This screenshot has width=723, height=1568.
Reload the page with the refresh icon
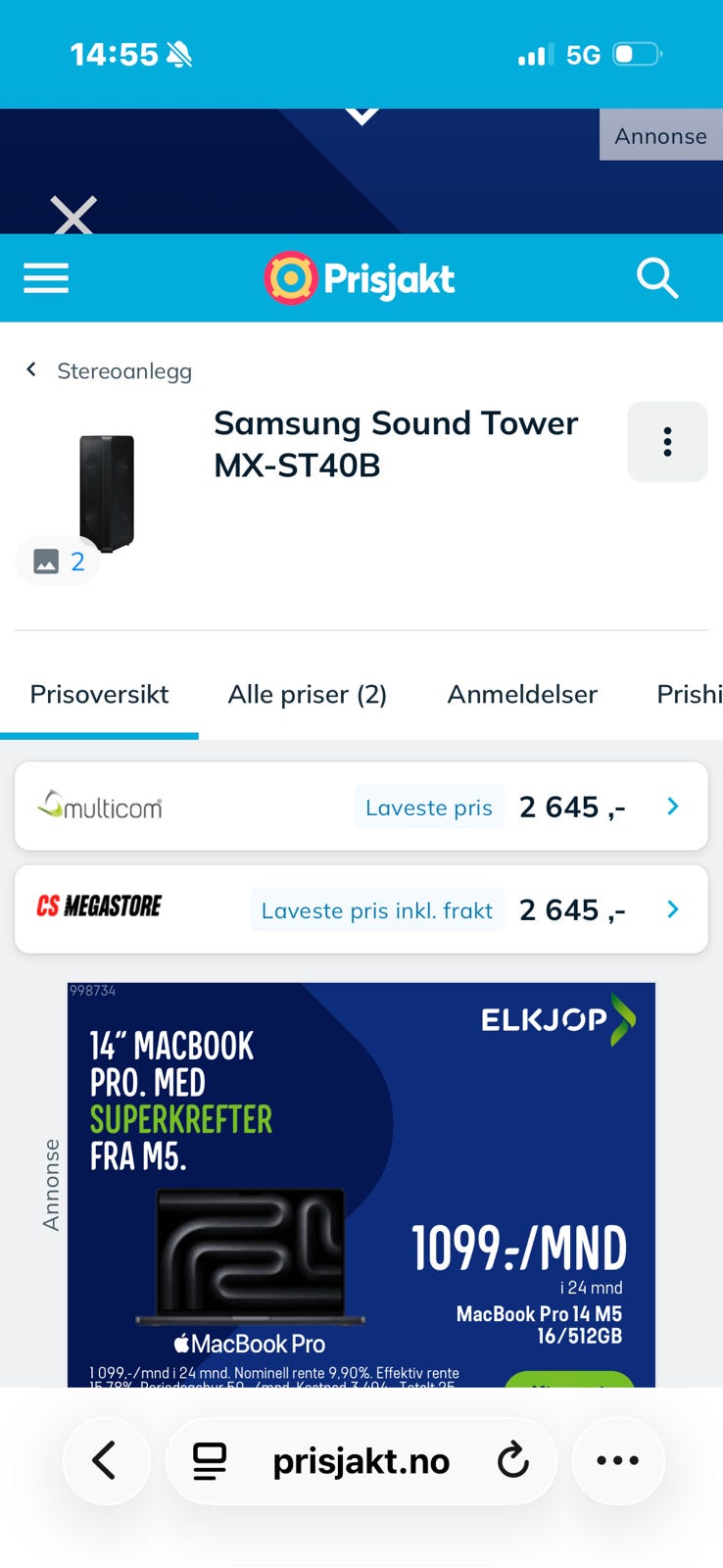513,1460
